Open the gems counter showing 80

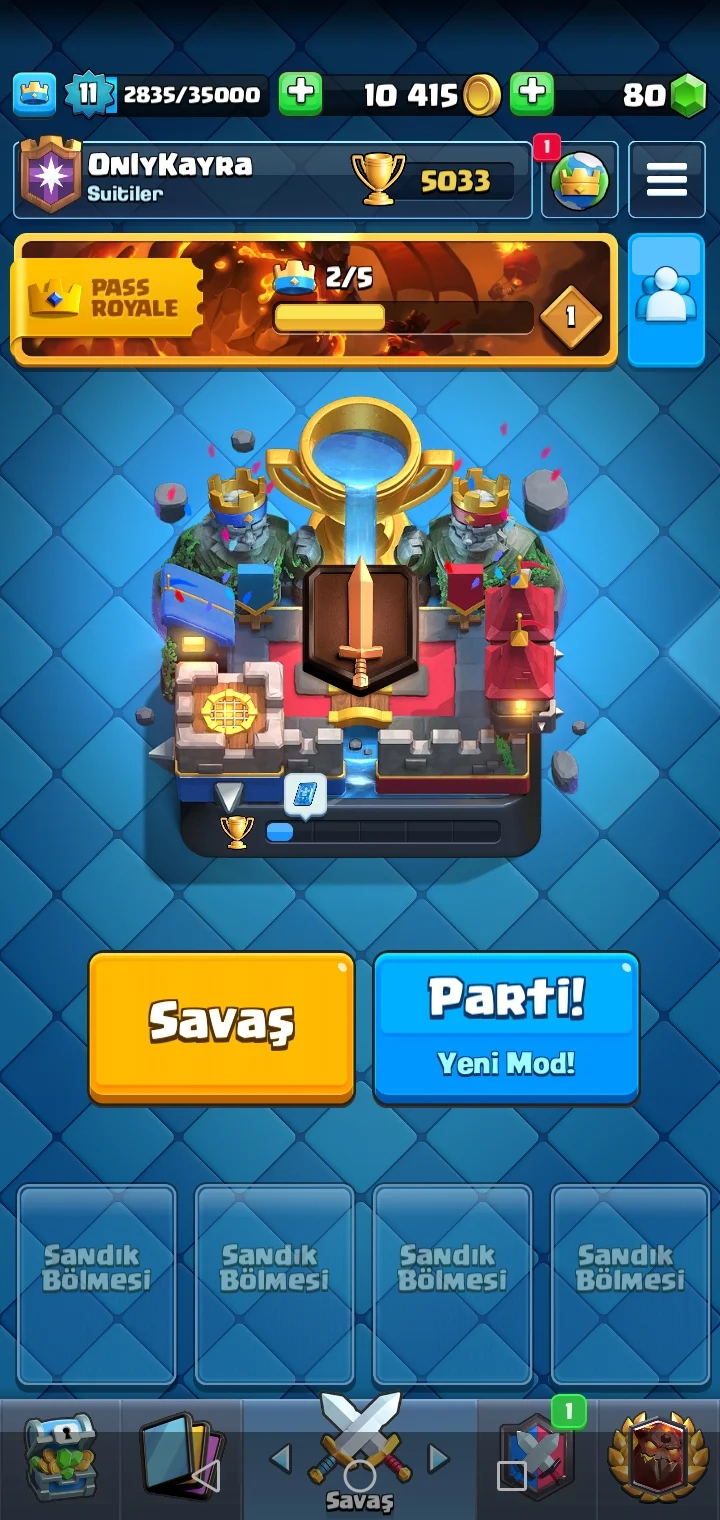660,94
